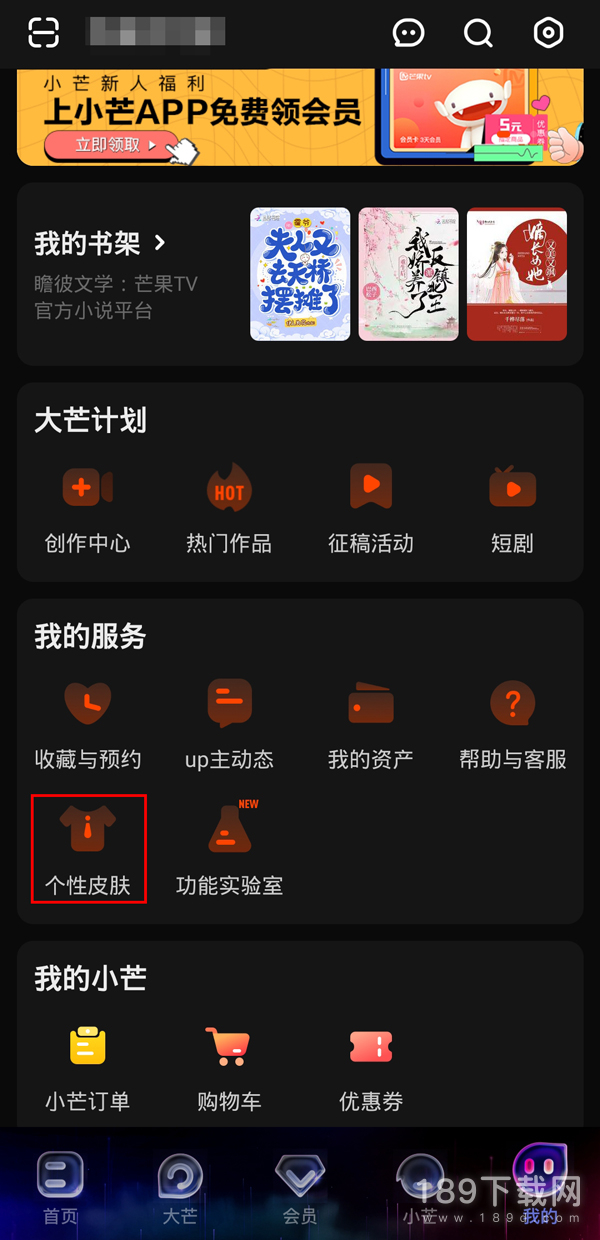Open the messages chat bubble icon

(x=408, y=33)
